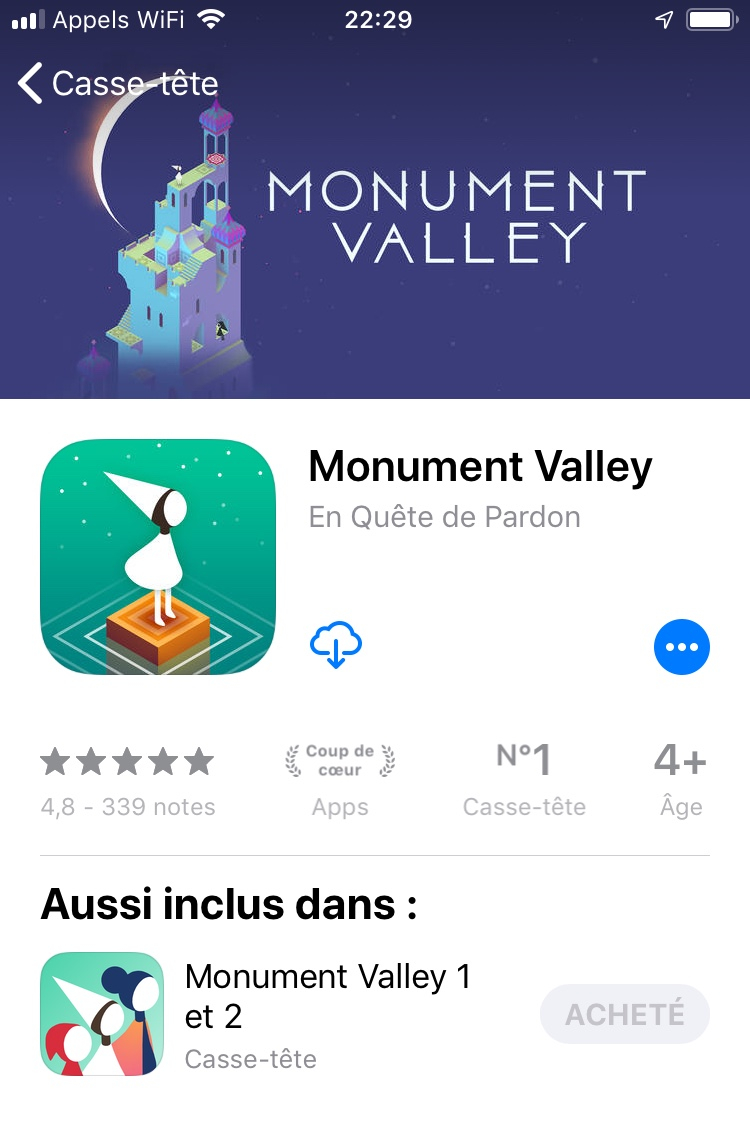Open the blue more options button
Image resolution: width=750 pixels, height=1127 pixels.
pos(682,647)
